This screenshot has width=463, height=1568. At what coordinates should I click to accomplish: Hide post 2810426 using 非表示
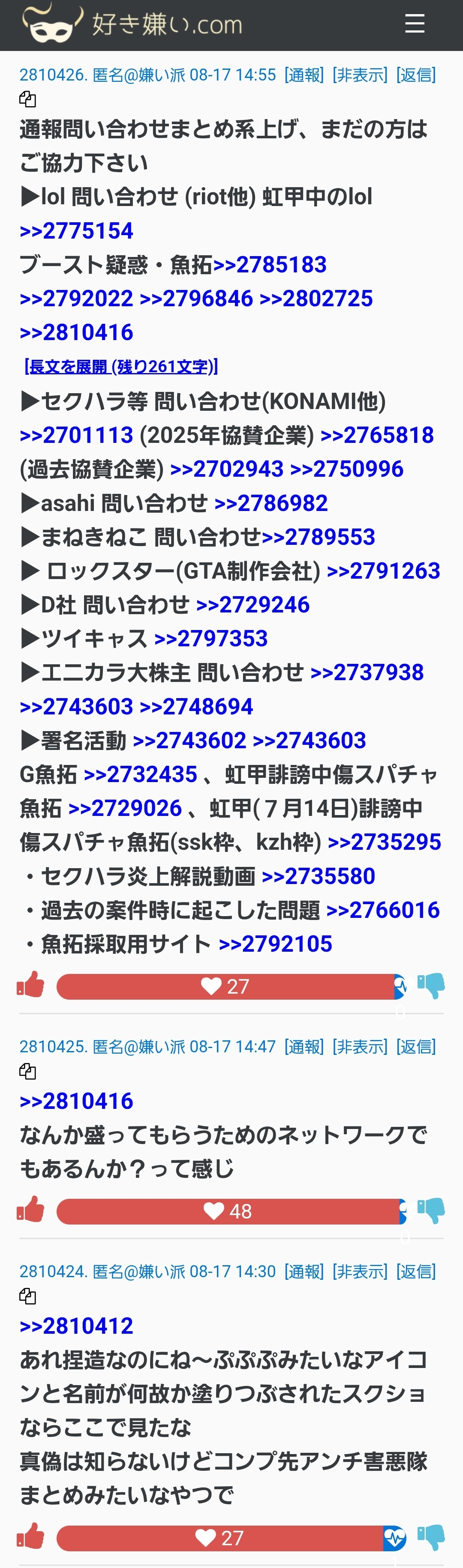coord(359,75)
